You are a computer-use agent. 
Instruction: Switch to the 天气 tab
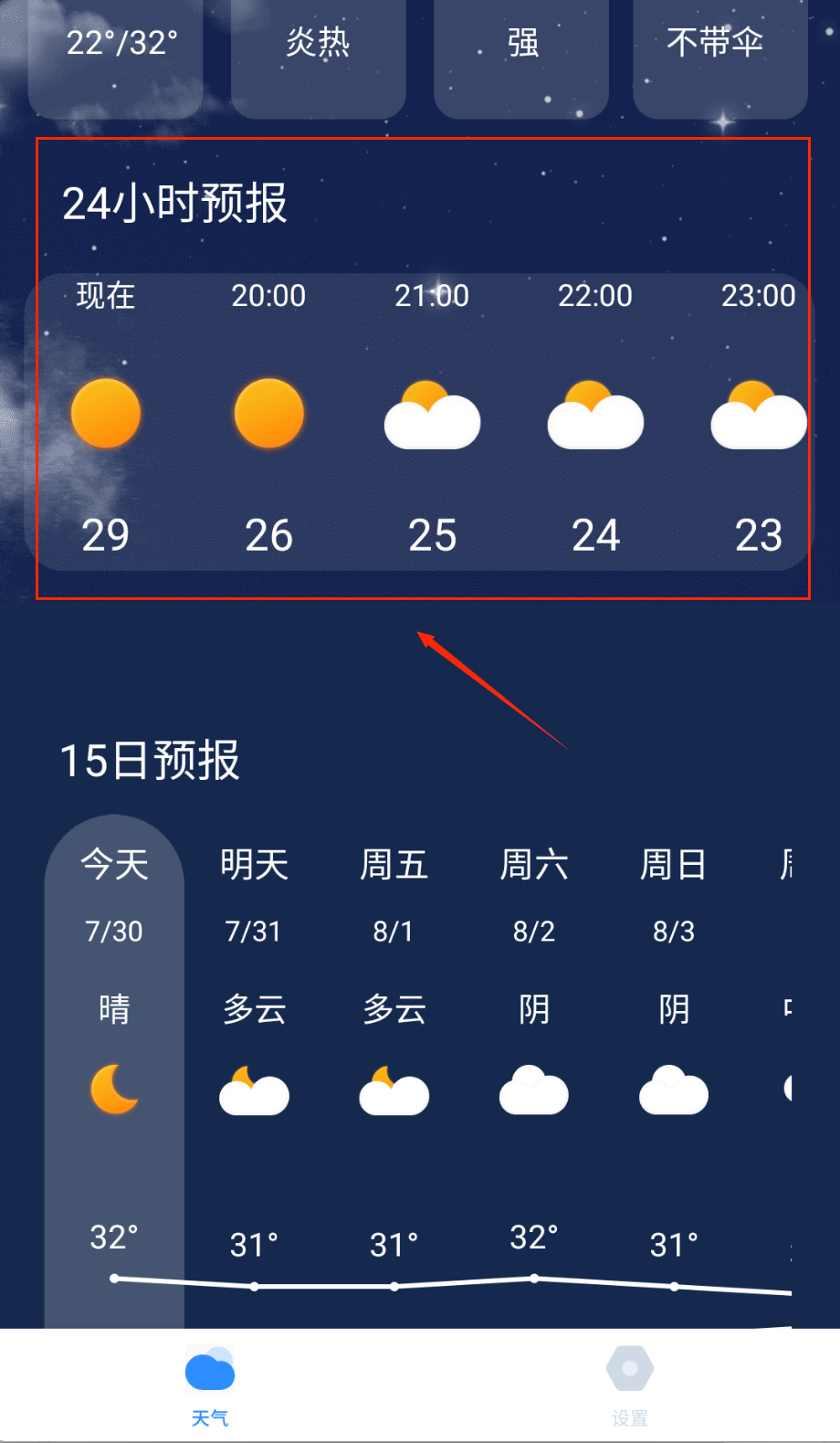coord(210,1385)
